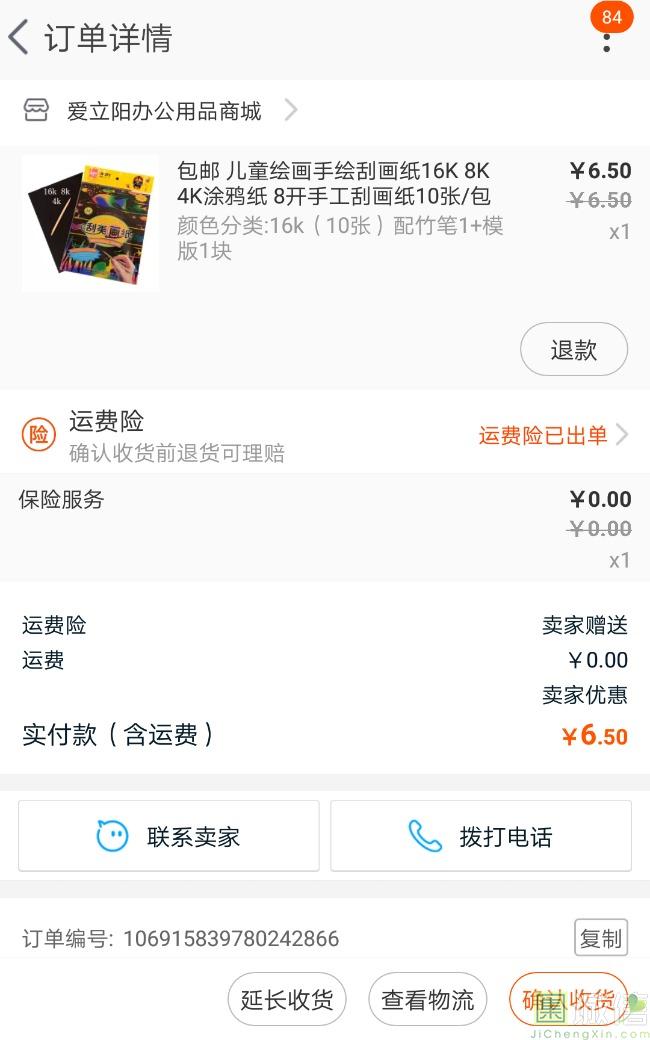
Task: Open the 爱立阳办公用品商城 store page
Action: (x=164, y=111)
